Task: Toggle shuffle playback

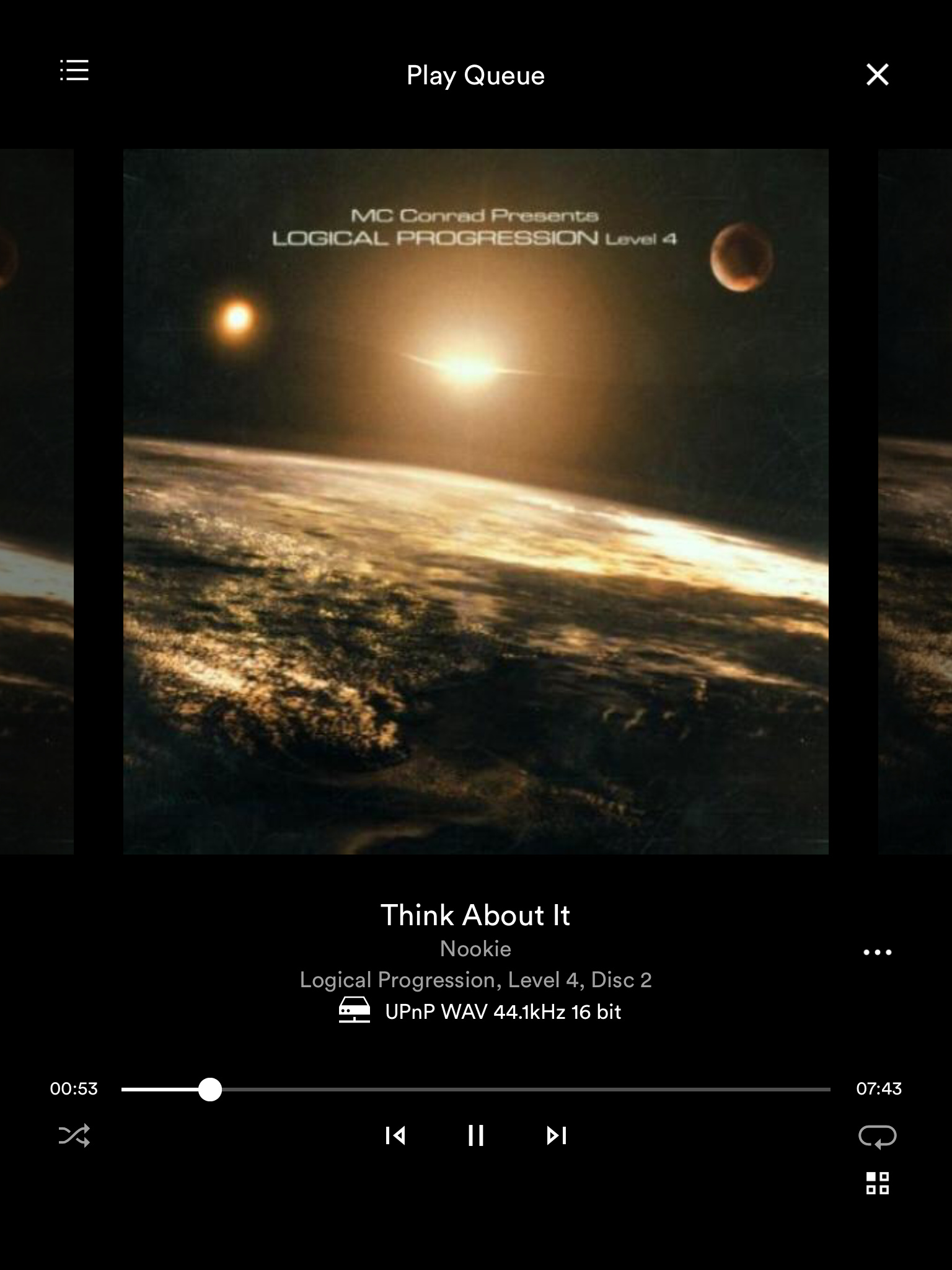Action: pos(74,1135)
